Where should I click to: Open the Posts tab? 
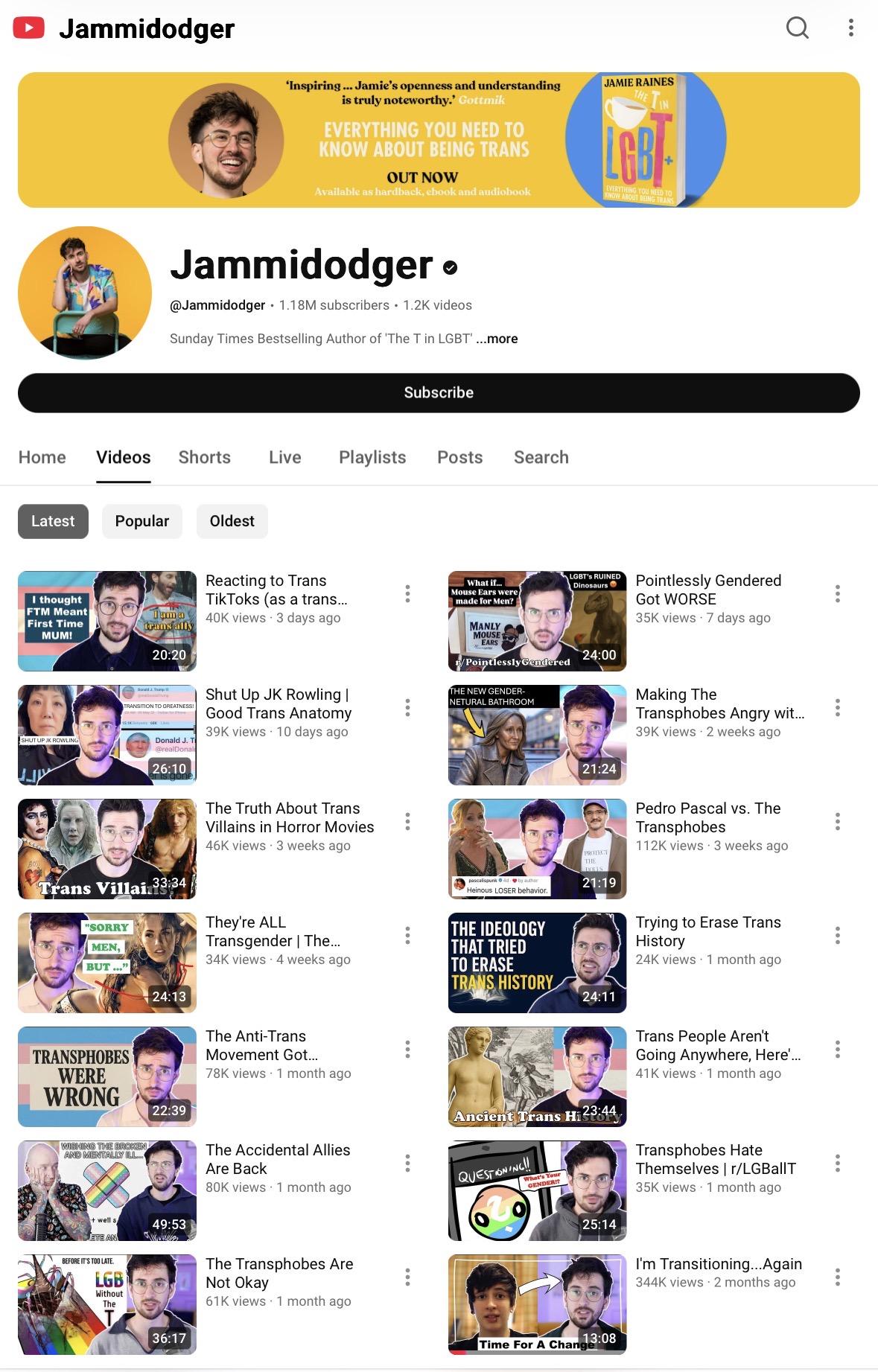(x=459, y=457)
